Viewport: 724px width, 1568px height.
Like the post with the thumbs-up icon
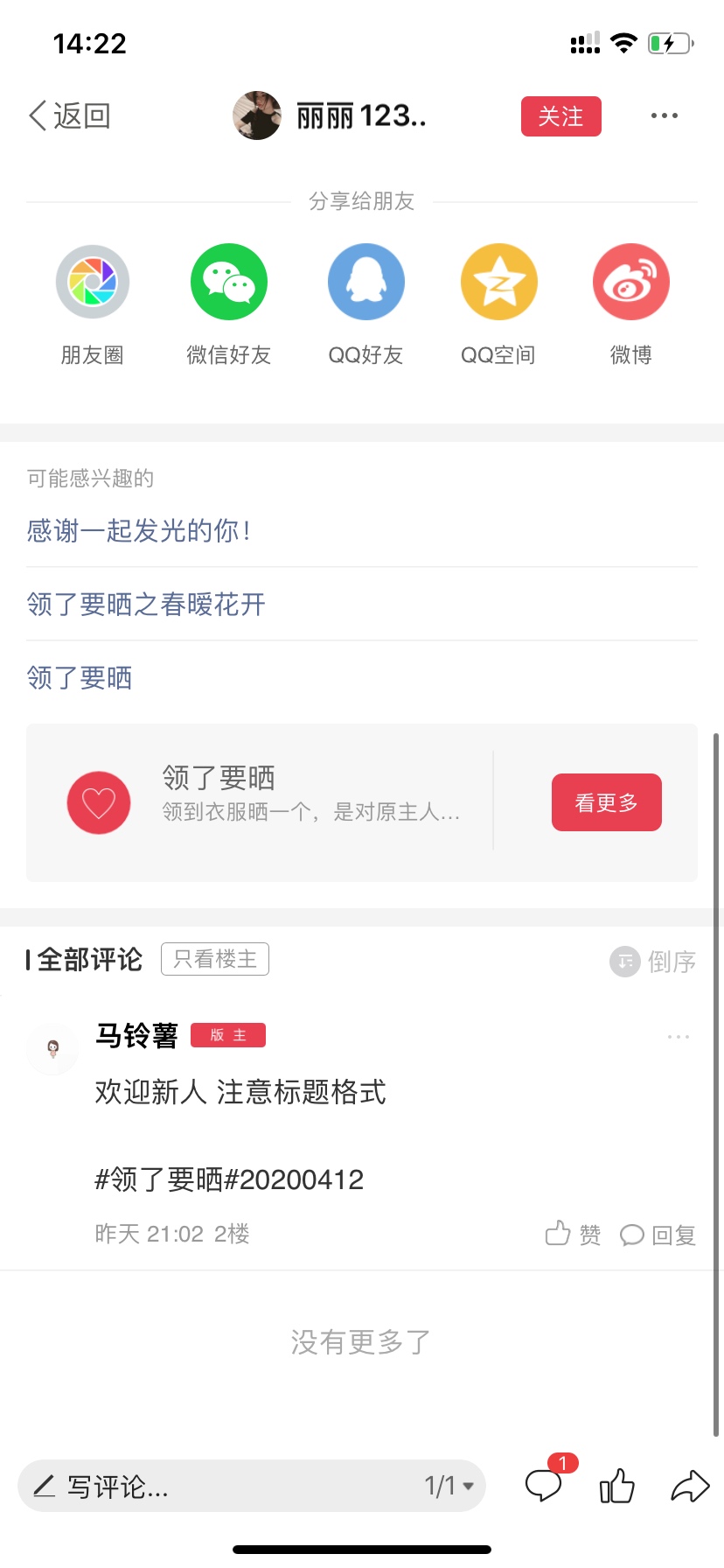(617, 1486)
